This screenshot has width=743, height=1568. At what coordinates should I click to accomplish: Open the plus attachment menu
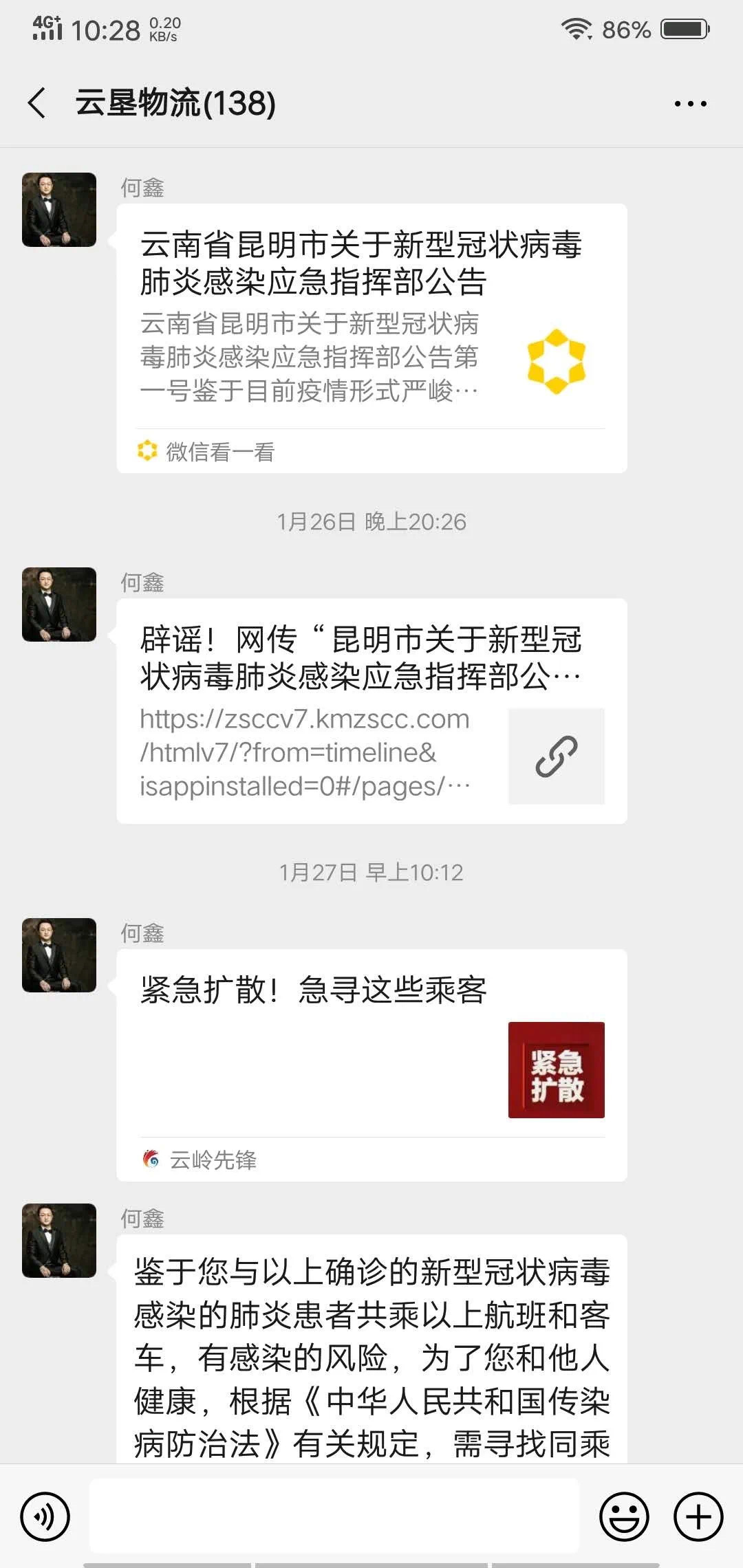[698, 1516]
